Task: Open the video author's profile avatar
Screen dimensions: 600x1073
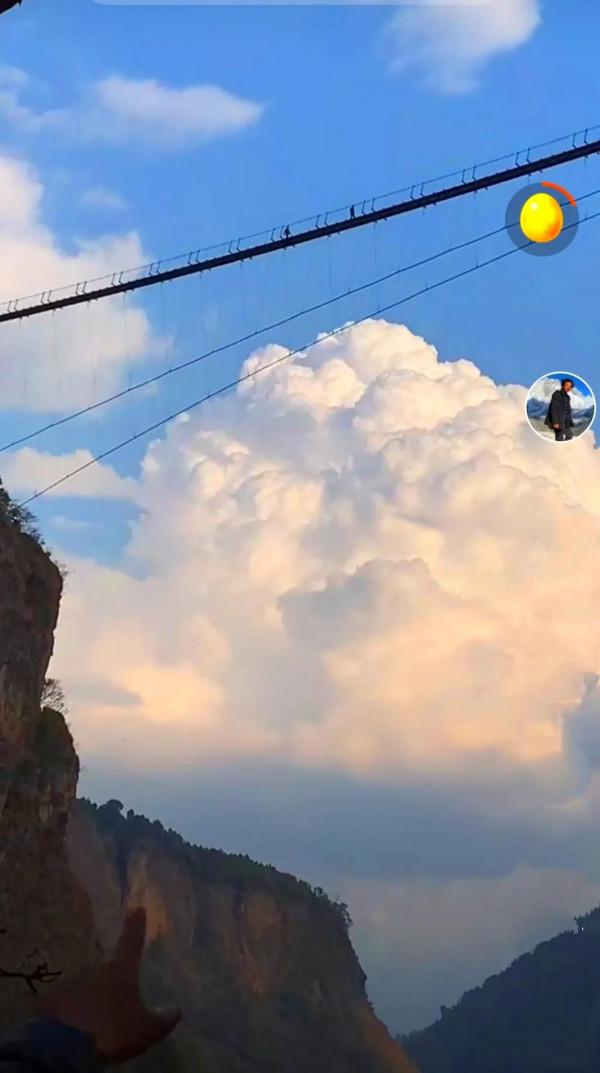Action: point(560,406)
